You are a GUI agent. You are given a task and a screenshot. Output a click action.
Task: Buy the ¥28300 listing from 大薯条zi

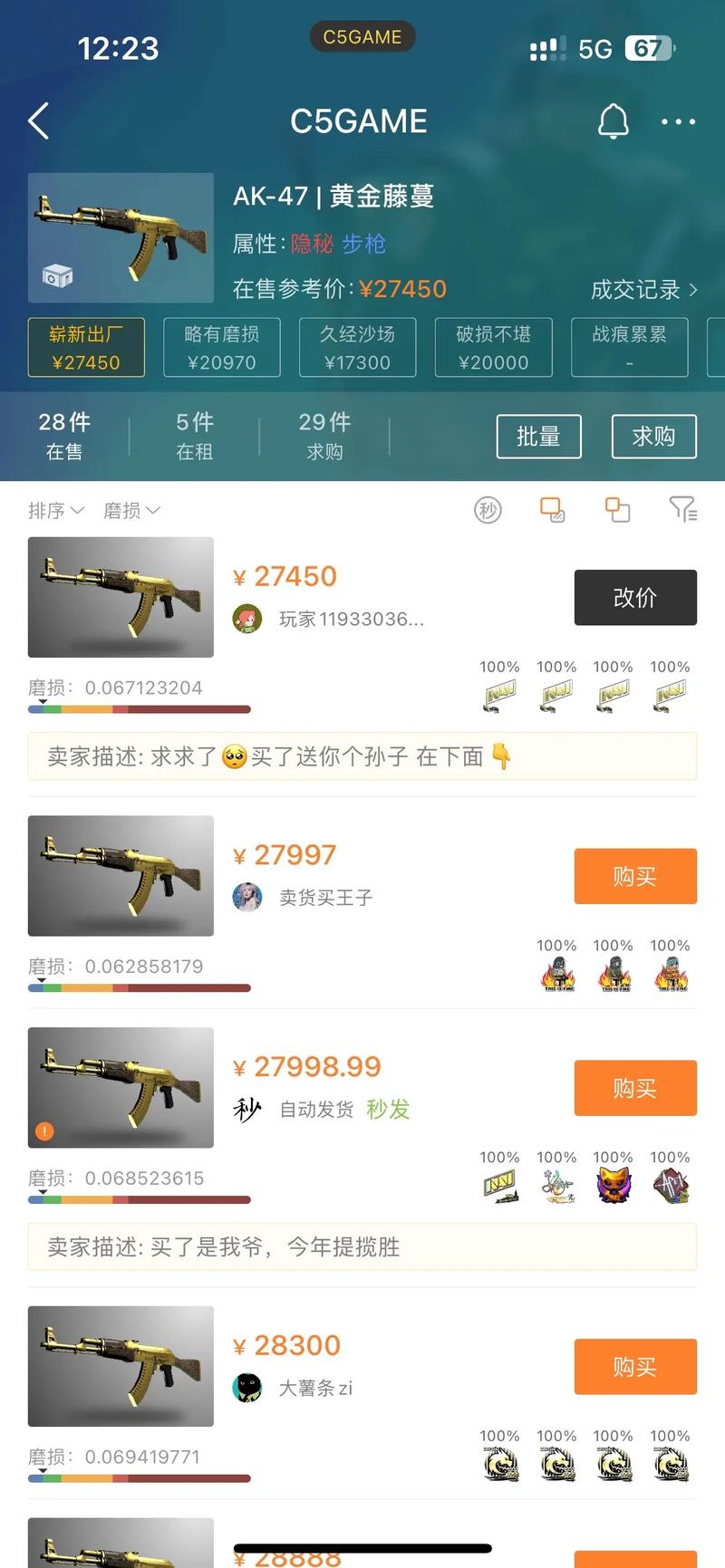coord(635,1367)
